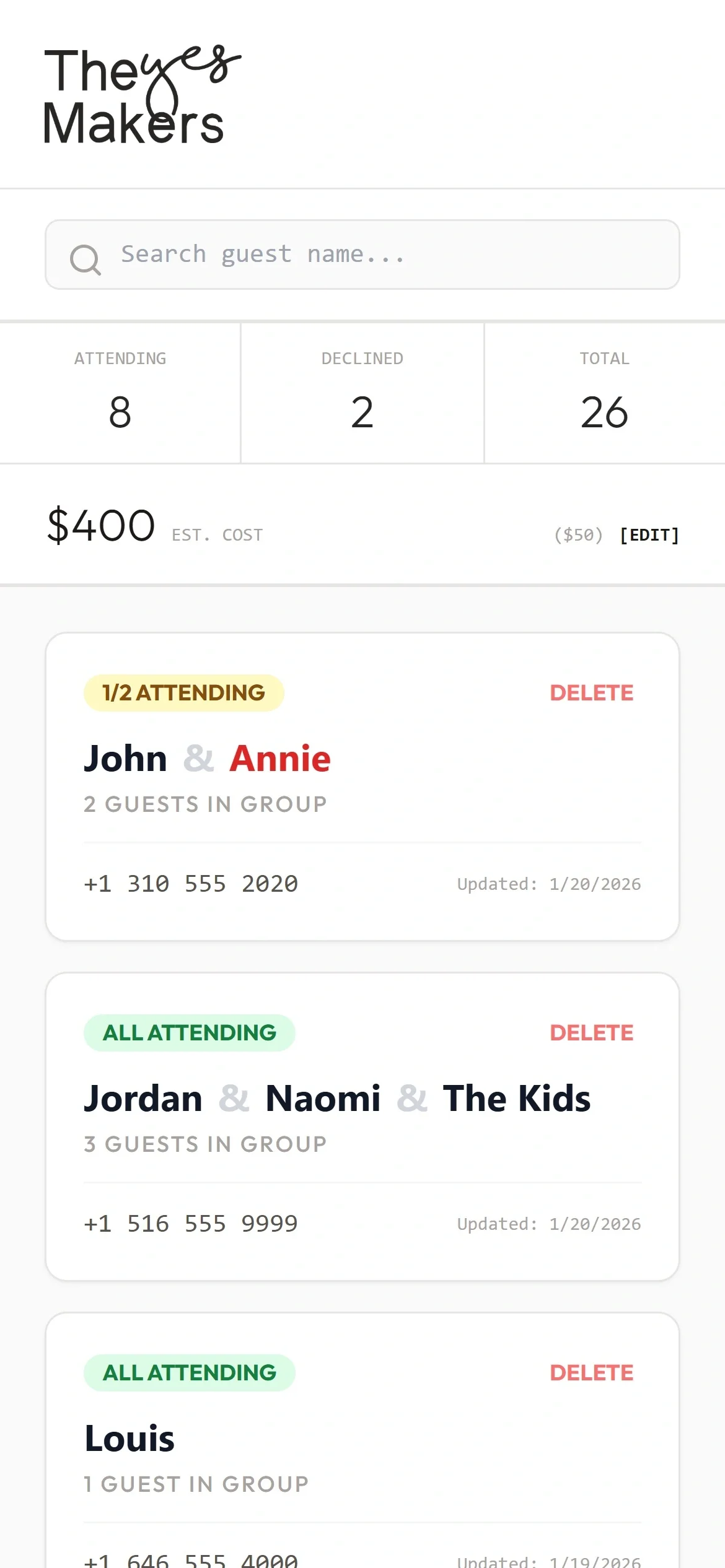Screen dimensions: 725x1568
Task: Select 'The Kids' in Jordan's group
Action: 517,1099
